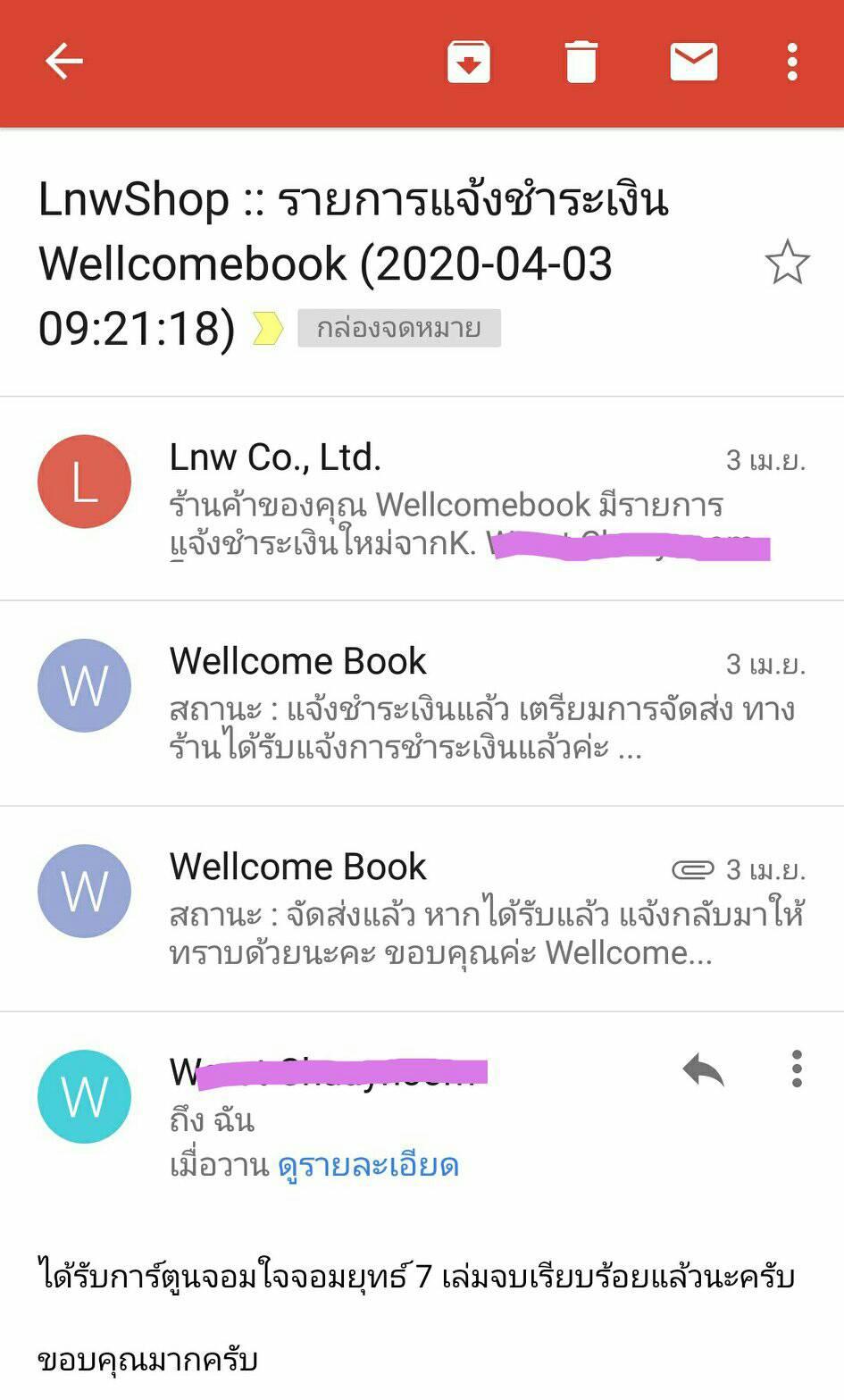Tap ดูรายละเอียด to view details
This screenshot has height=1400, width=844.
[368, 1165]
